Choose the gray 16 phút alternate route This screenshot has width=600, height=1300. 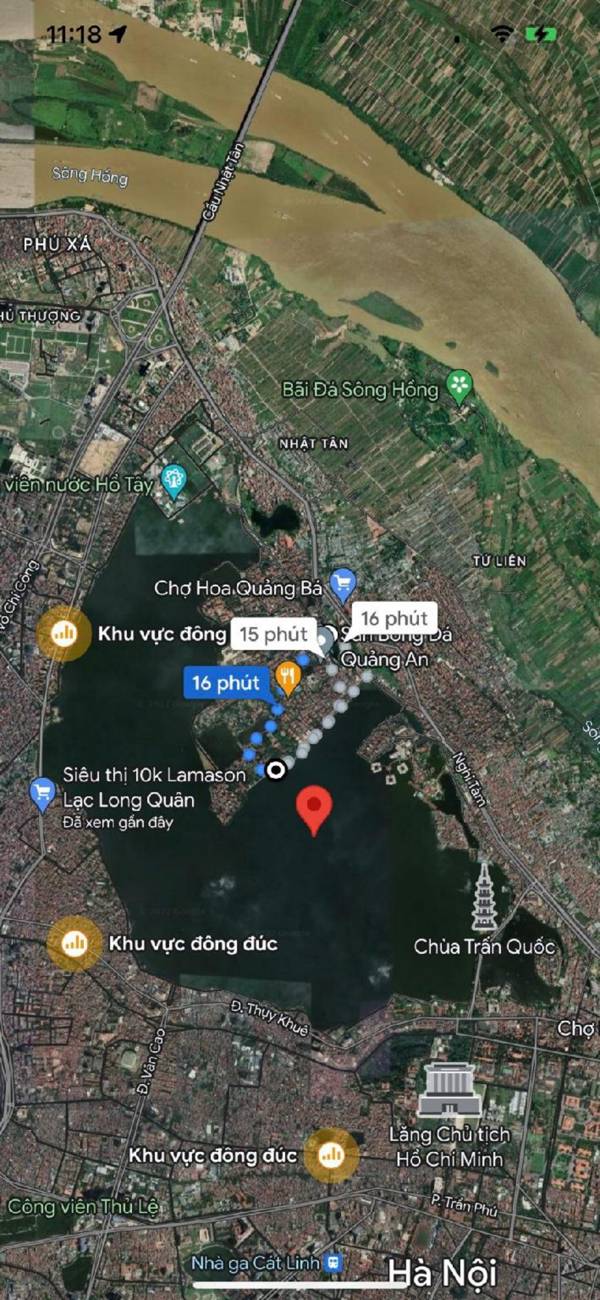(x=394, y=618)
